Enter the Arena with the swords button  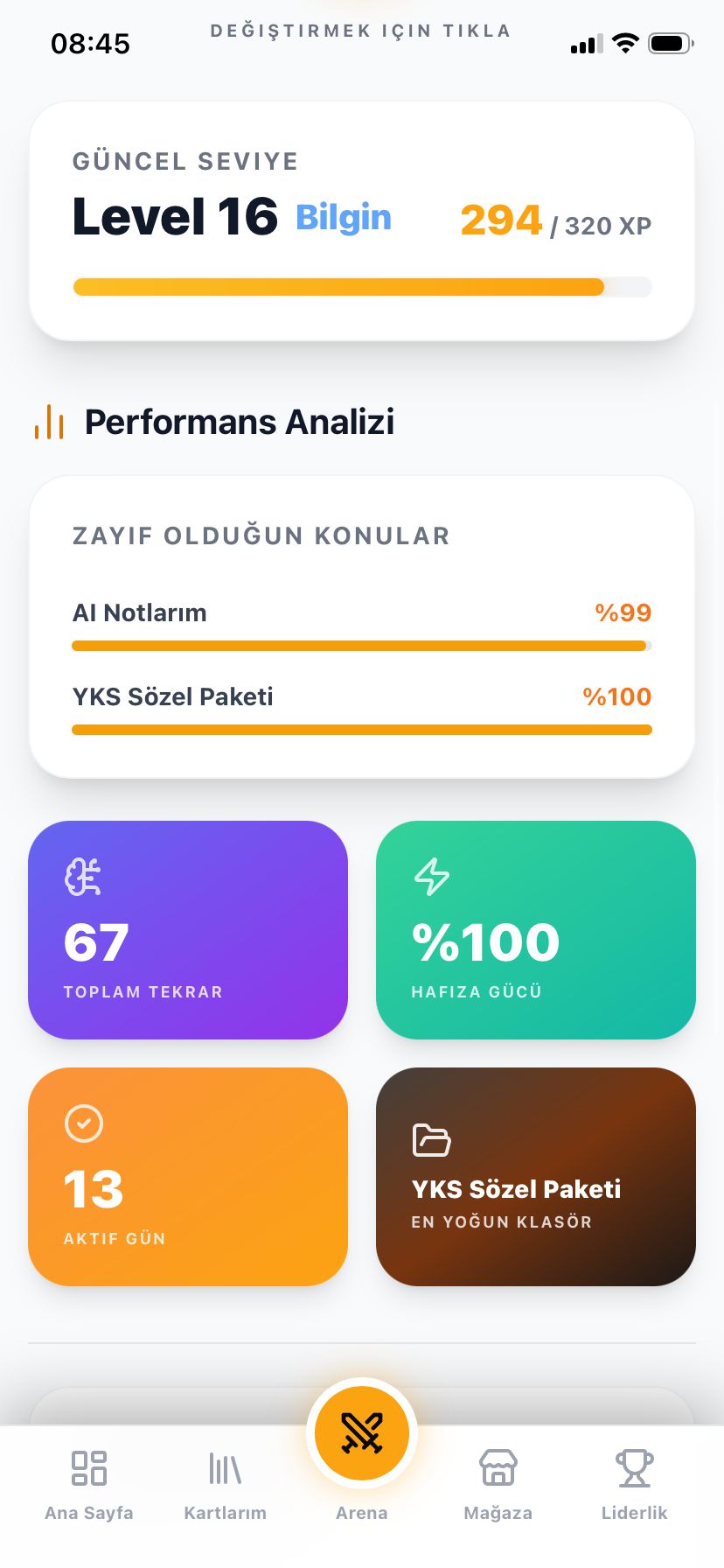click(362, 1433)
